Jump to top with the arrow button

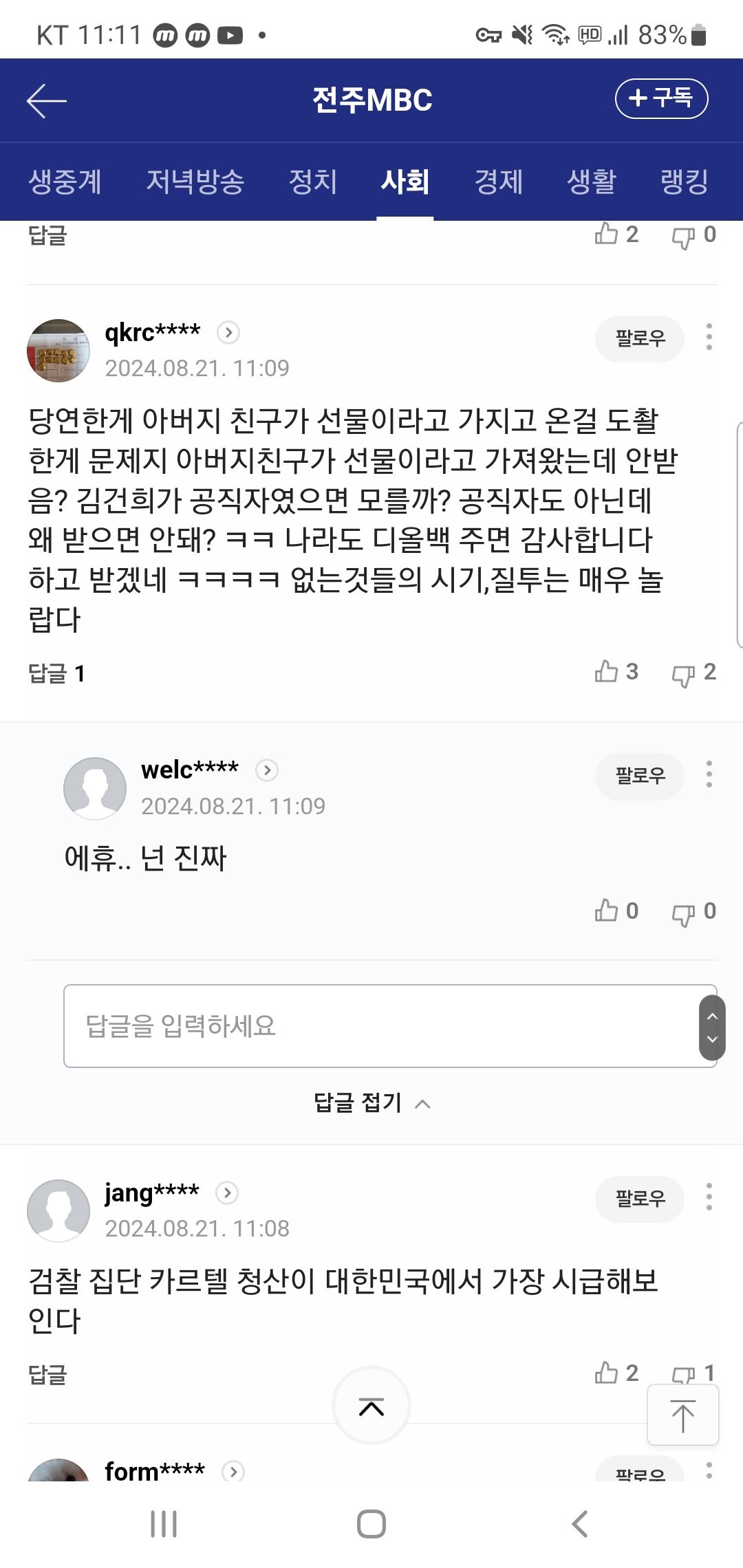click(682, 1415)
